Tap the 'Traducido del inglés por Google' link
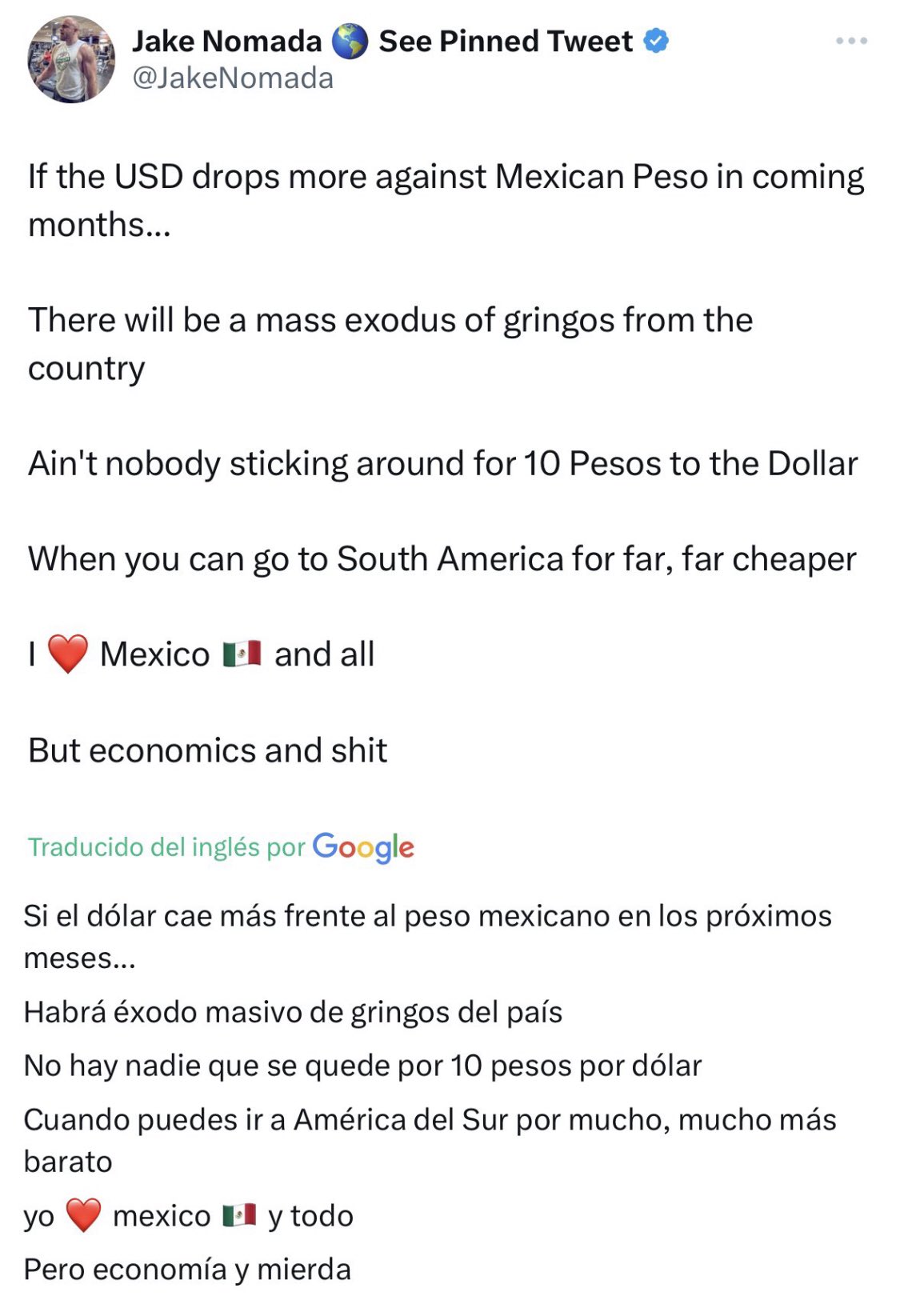Screen dimensions: 900x1316 click(221, 847)
